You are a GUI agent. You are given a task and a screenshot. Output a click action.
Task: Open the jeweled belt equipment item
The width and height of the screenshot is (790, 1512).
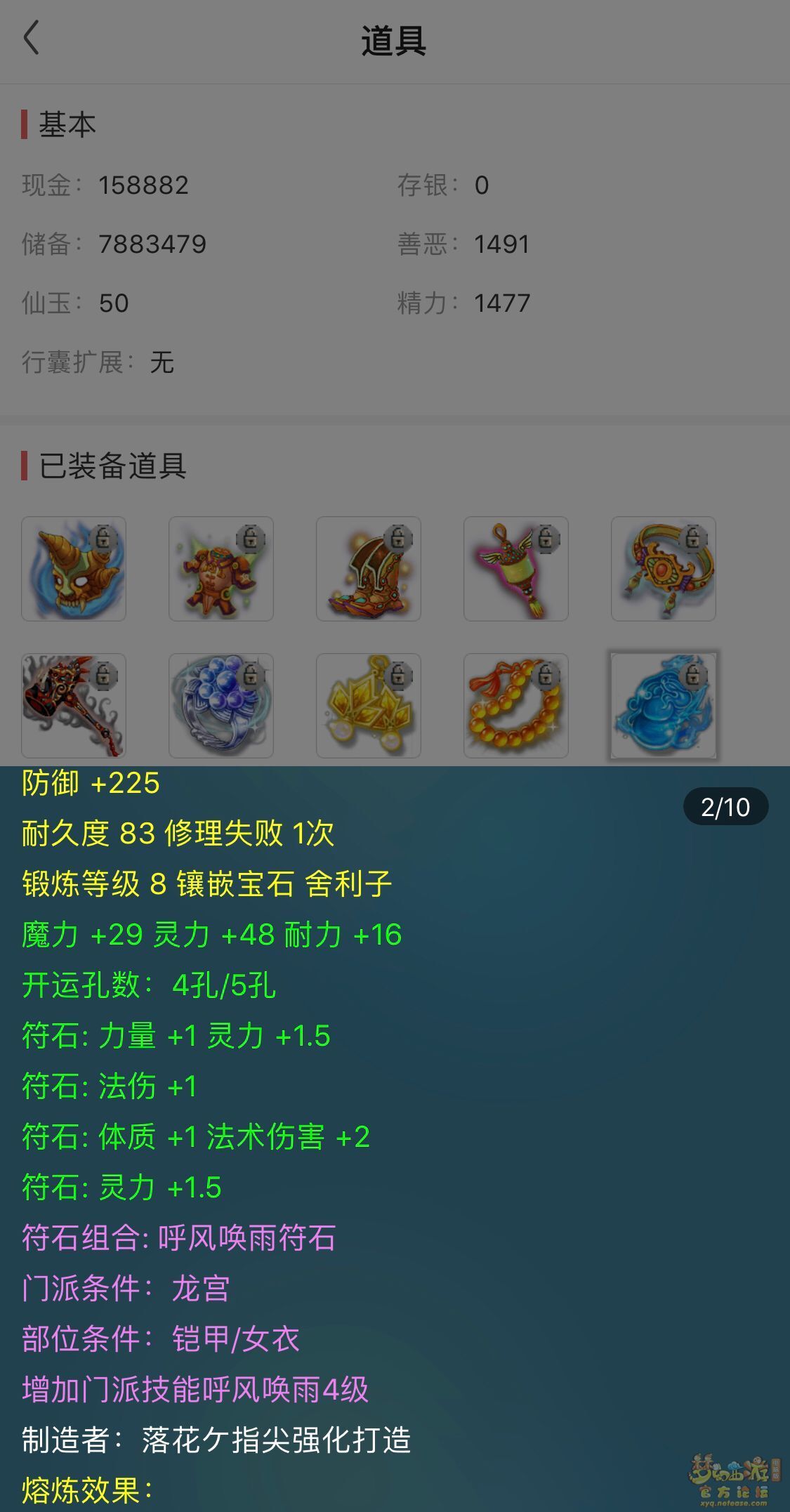(664, 569)
